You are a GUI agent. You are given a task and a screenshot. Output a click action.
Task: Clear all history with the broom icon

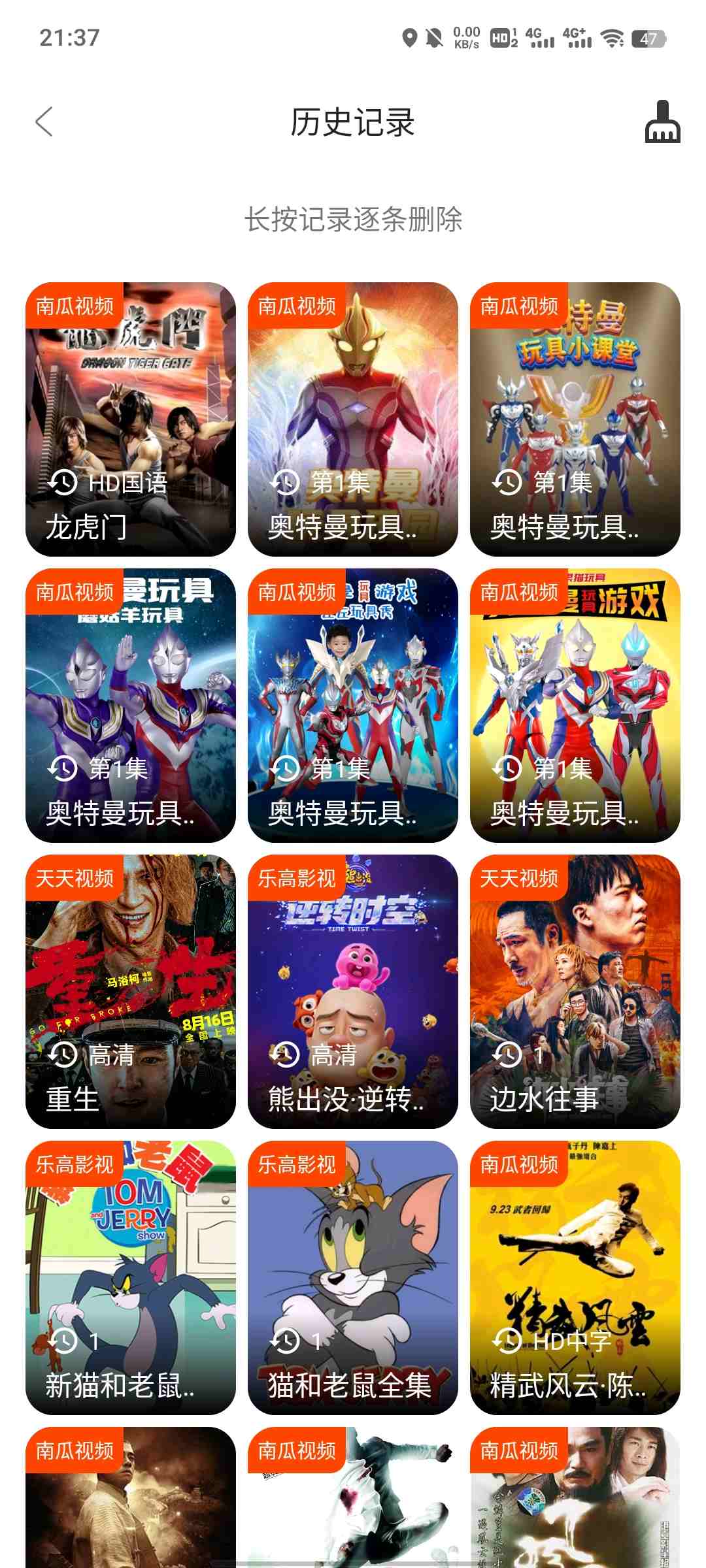pyautogui.click(x=662, y=122)
